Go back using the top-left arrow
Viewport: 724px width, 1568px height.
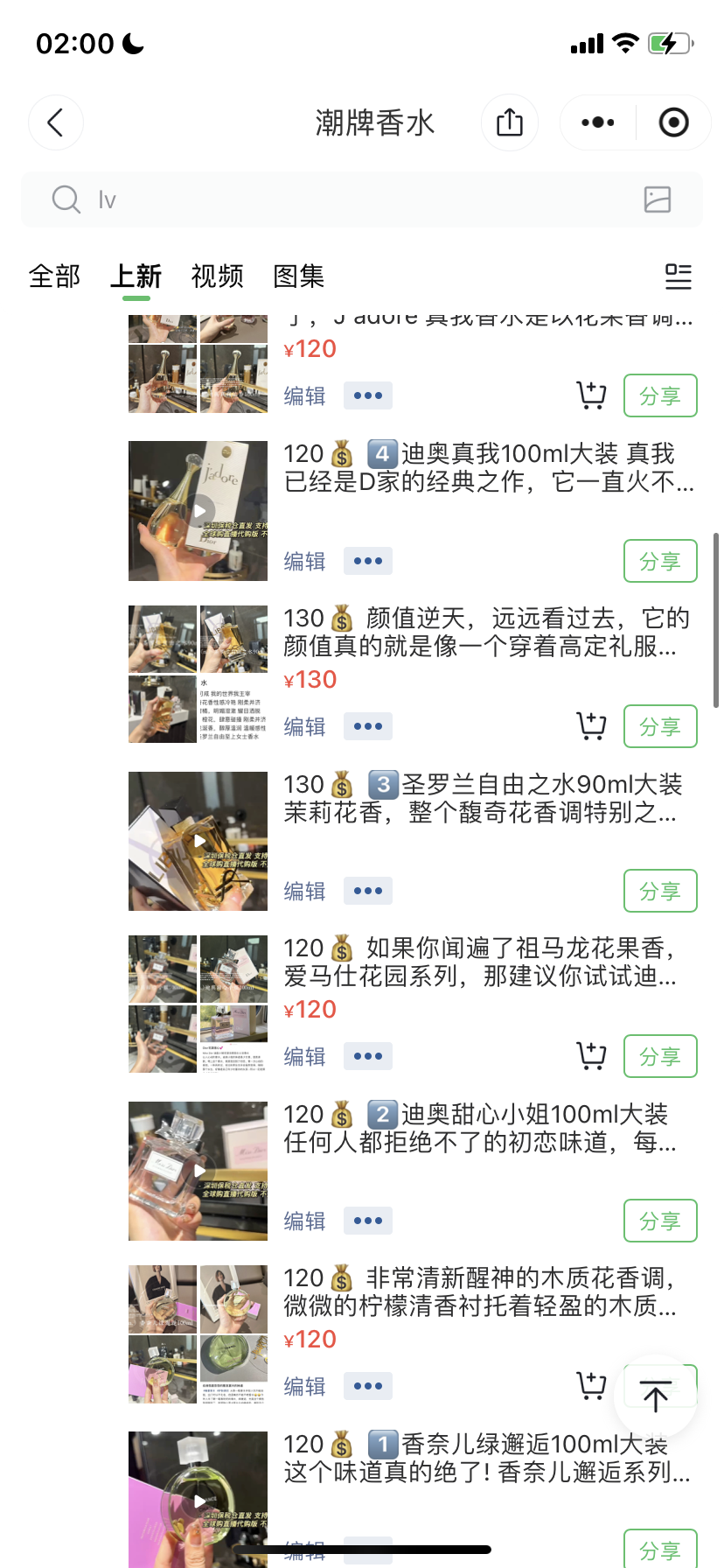pos(56,122)
